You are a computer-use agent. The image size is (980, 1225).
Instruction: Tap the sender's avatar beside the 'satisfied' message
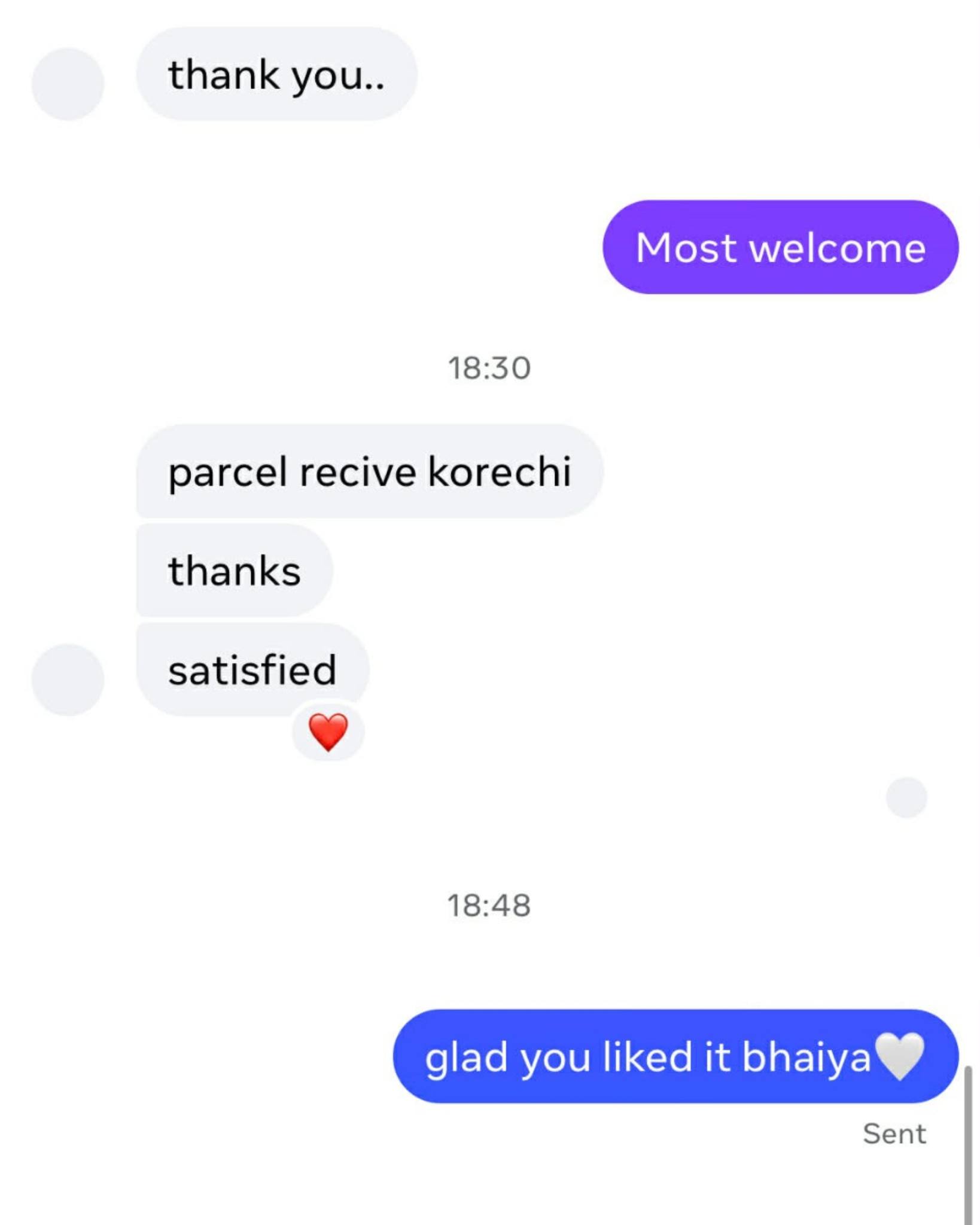click(x=68, y=680)
